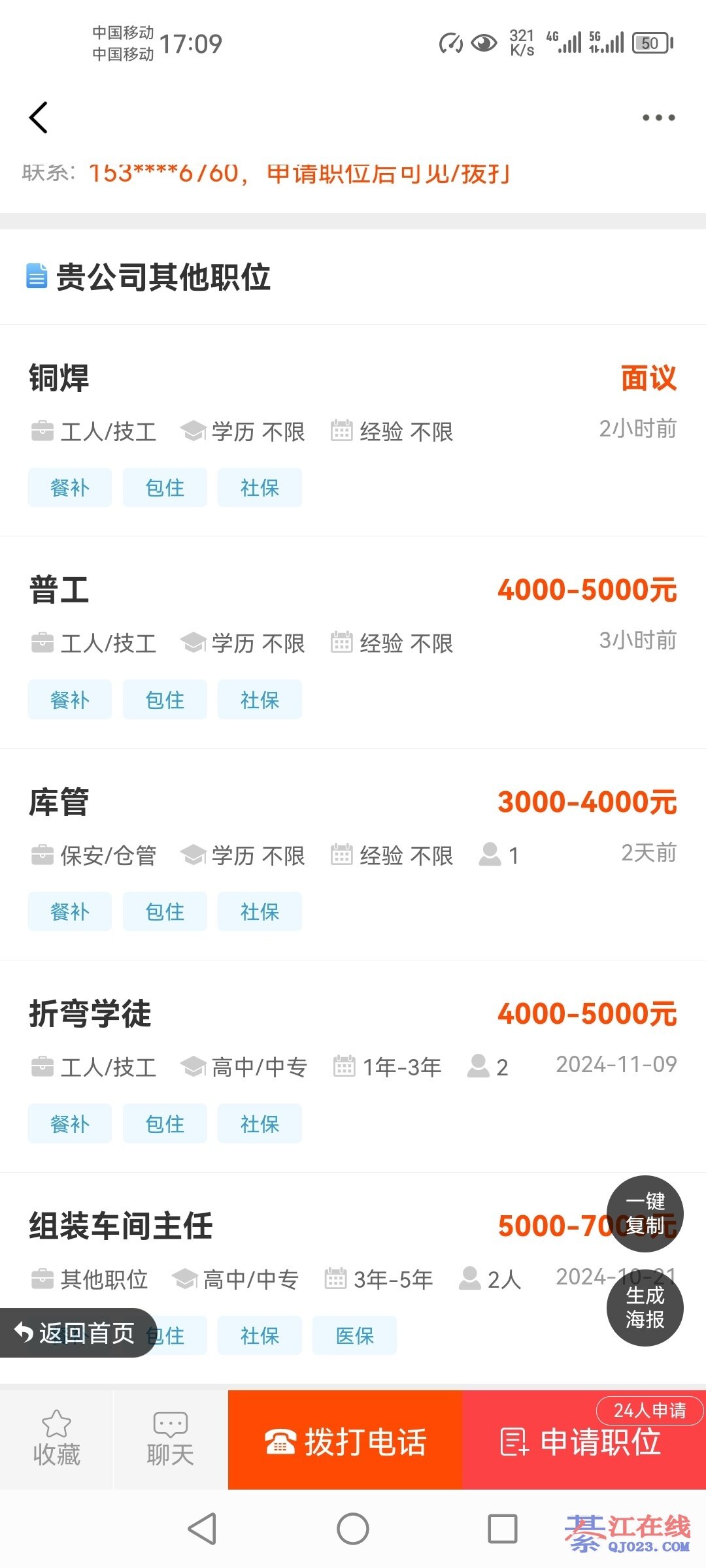Open the 组装车间主任 job listing

click(x=121, y=1226)
